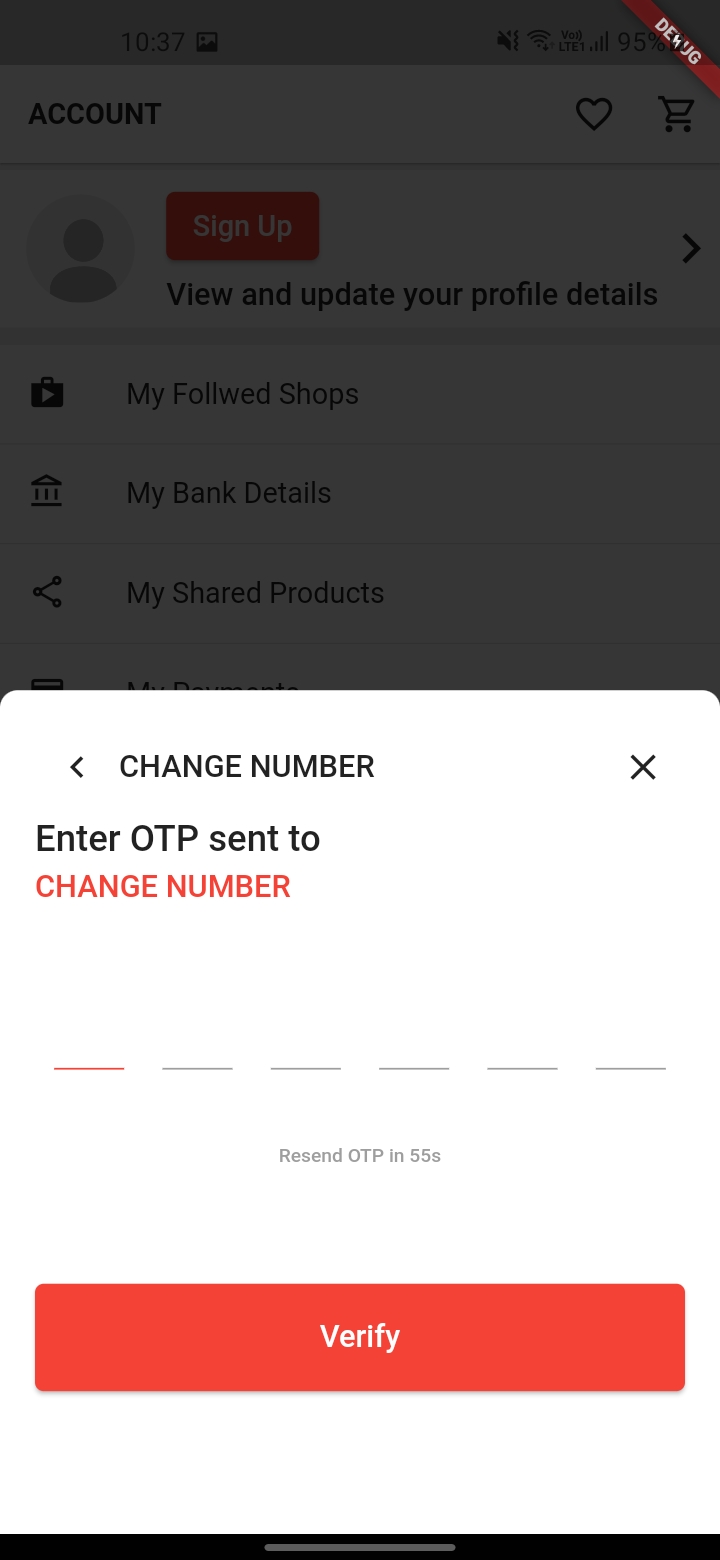Open the shopping cart
The width and height of the screenshot is (720, 1560).
tap(677, 113)
